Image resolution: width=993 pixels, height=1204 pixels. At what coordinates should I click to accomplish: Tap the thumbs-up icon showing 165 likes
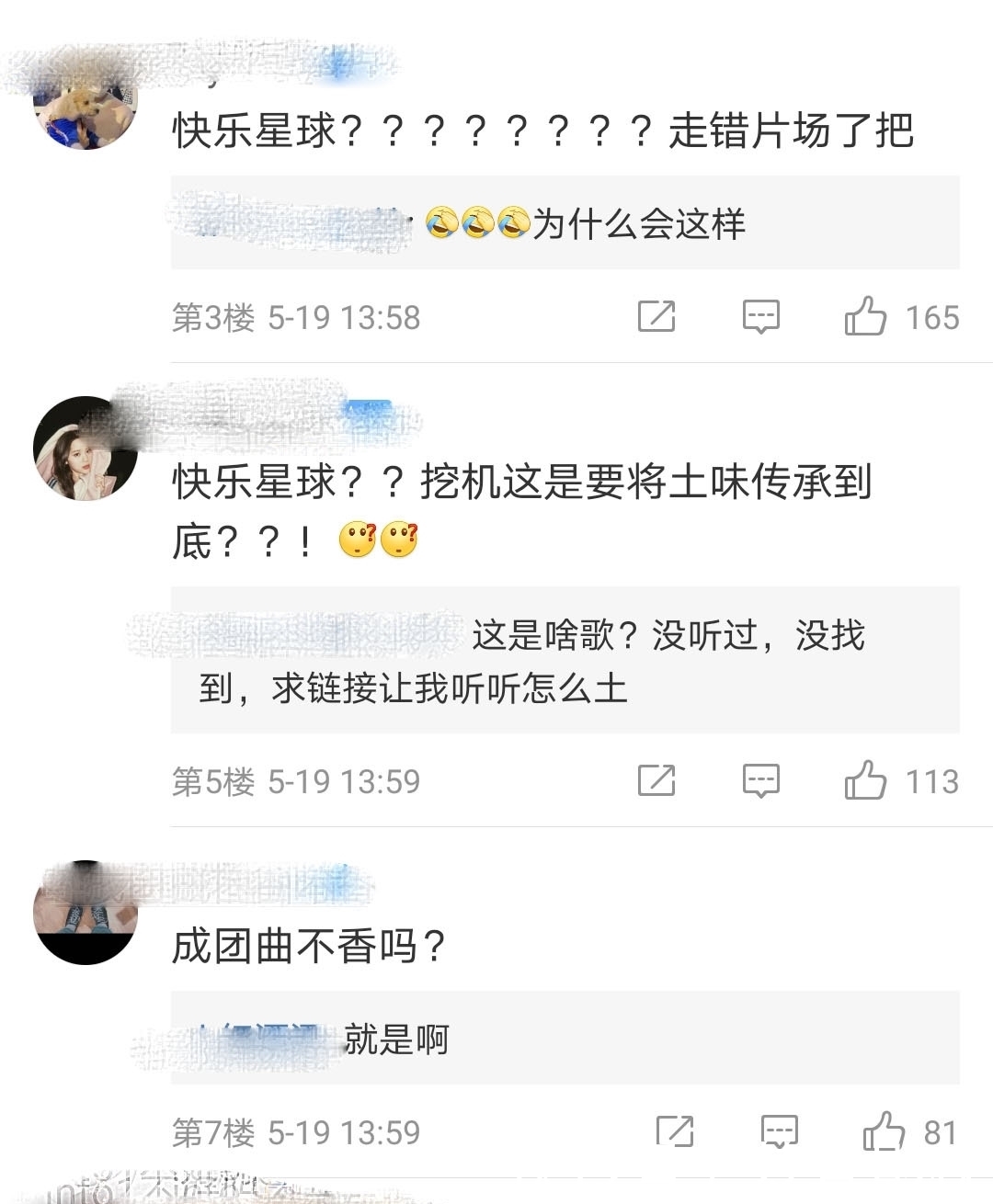(x=865, y=317)
